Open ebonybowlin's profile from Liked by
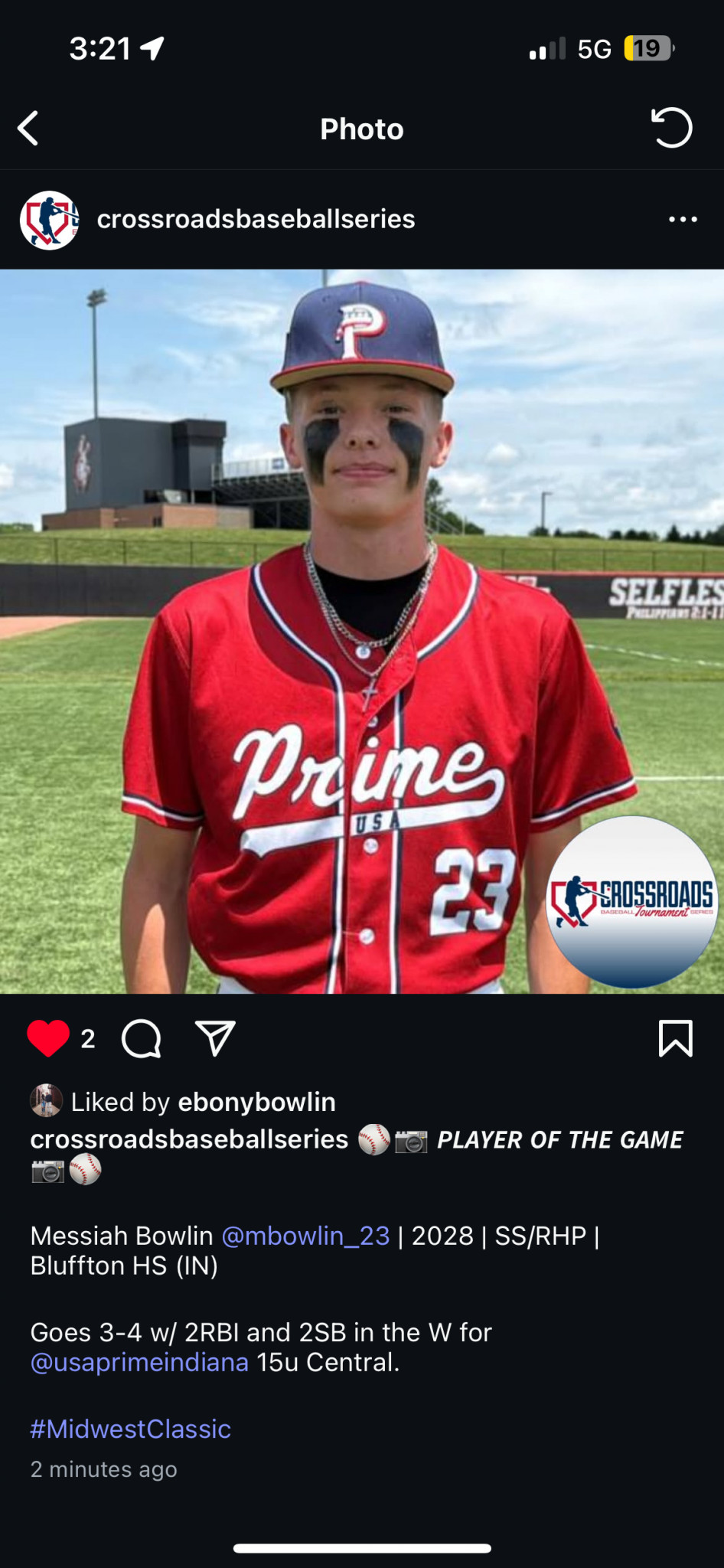Screen dimensions: 724x1568 point(256,1102)
